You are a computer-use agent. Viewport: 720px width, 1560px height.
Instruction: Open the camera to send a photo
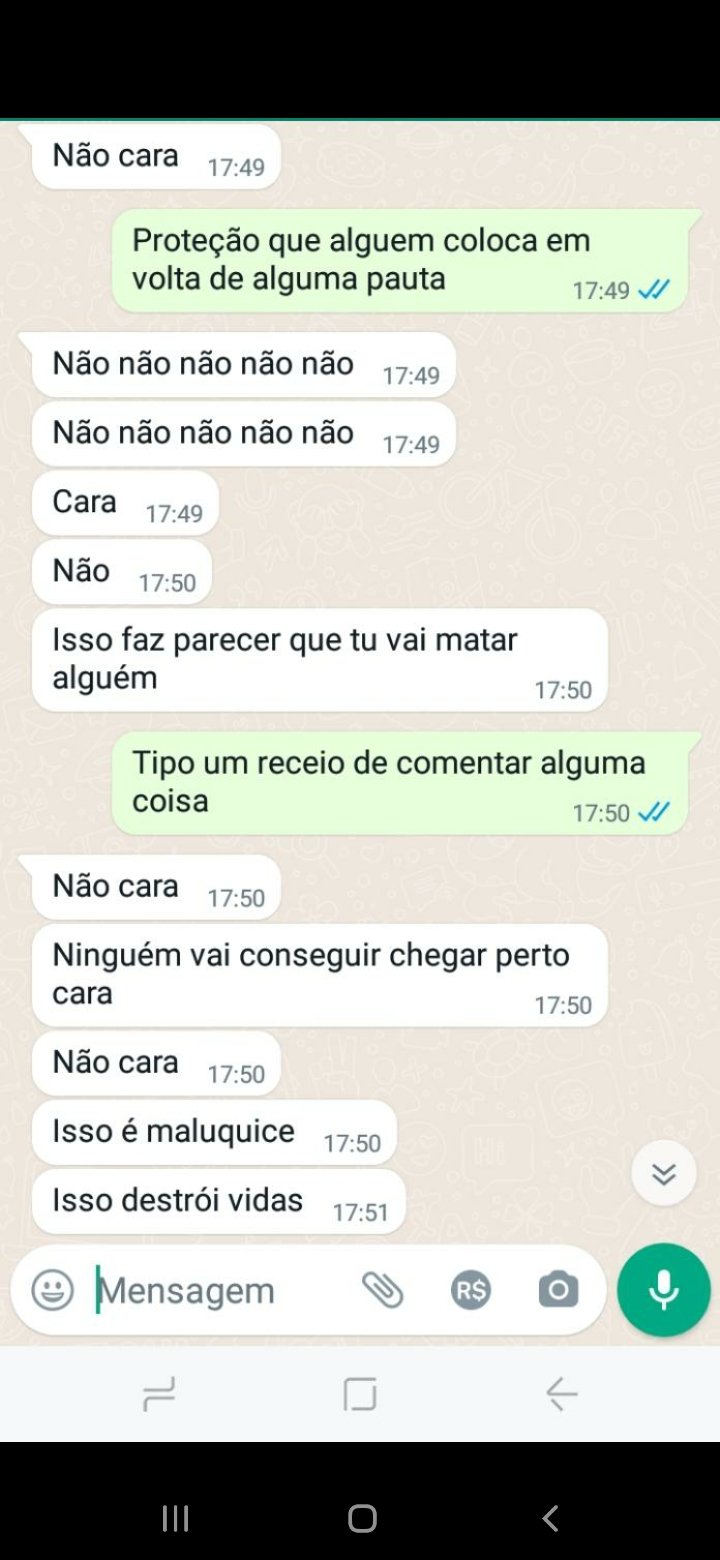click(x=558, y=1290)
